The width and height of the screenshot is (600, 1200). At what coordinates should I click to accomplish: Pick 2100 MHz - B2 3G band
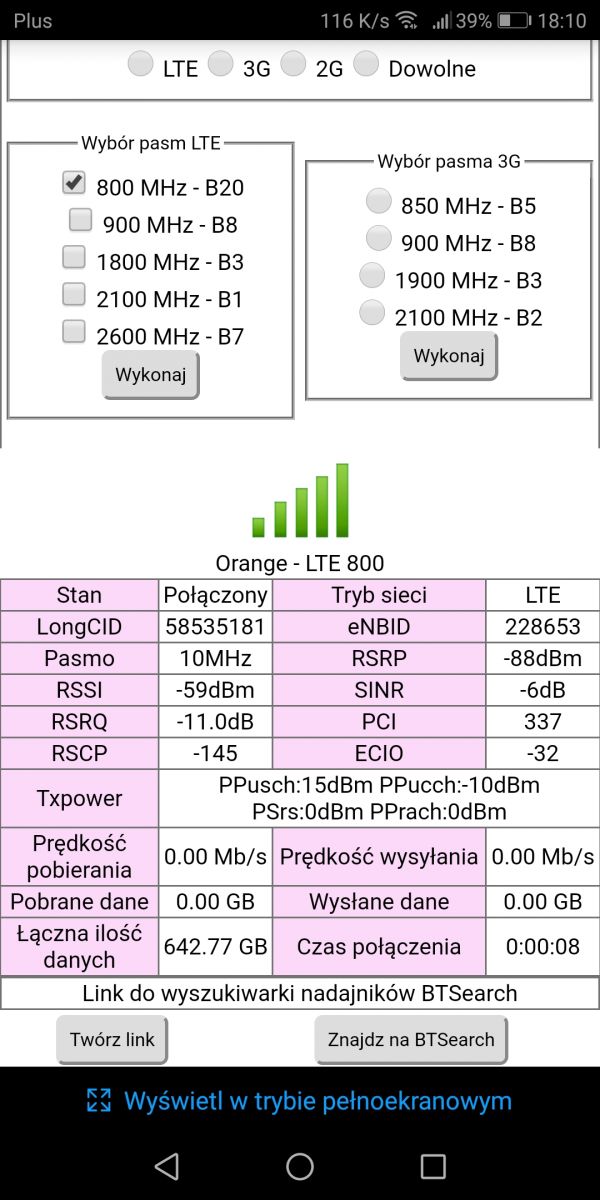(x=371, y=312)
